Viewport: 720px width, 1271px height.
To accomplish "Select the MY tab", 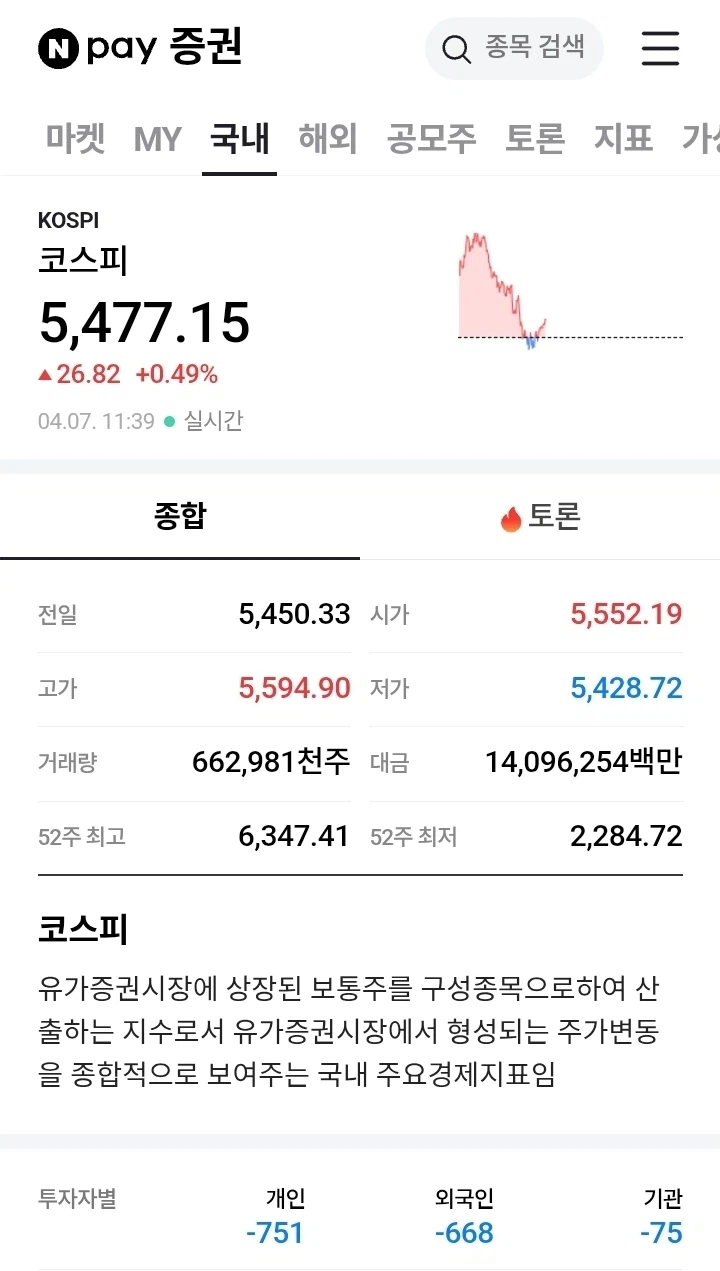I will 158,139.
